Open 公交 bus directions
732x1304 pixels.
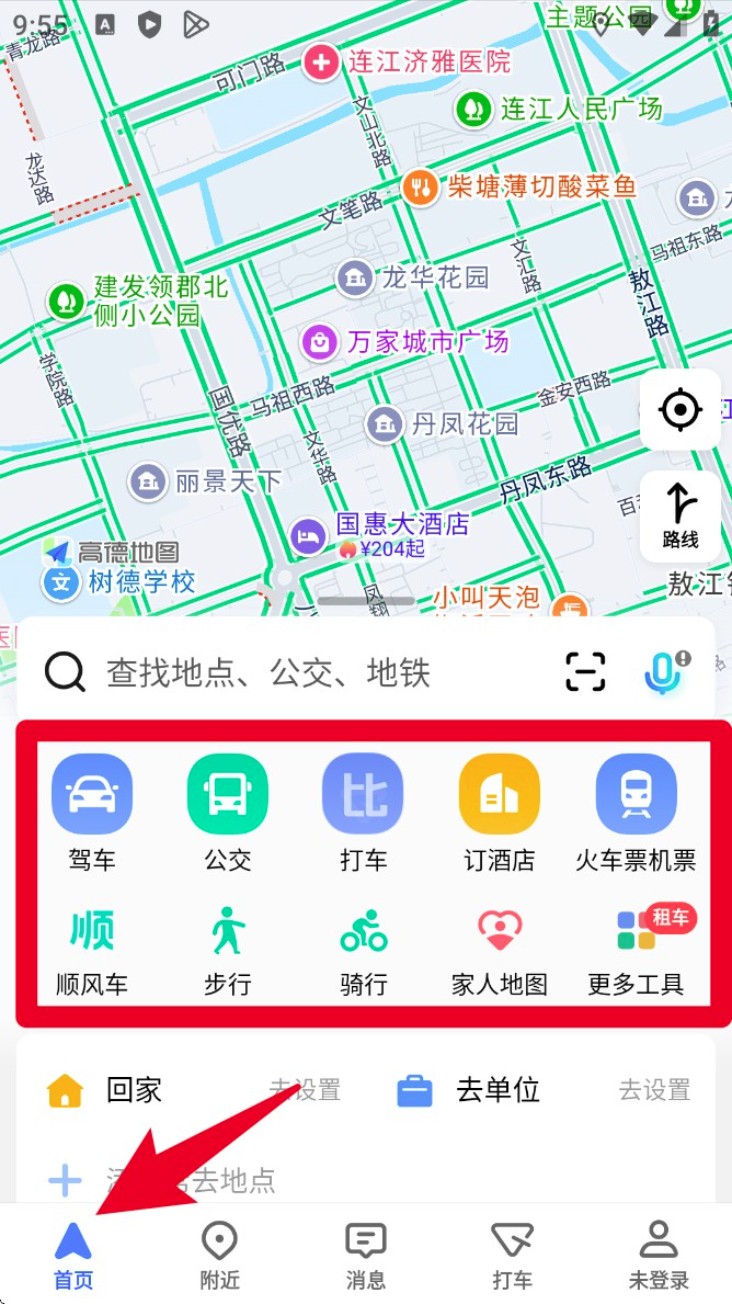click(x=228, y=812)
